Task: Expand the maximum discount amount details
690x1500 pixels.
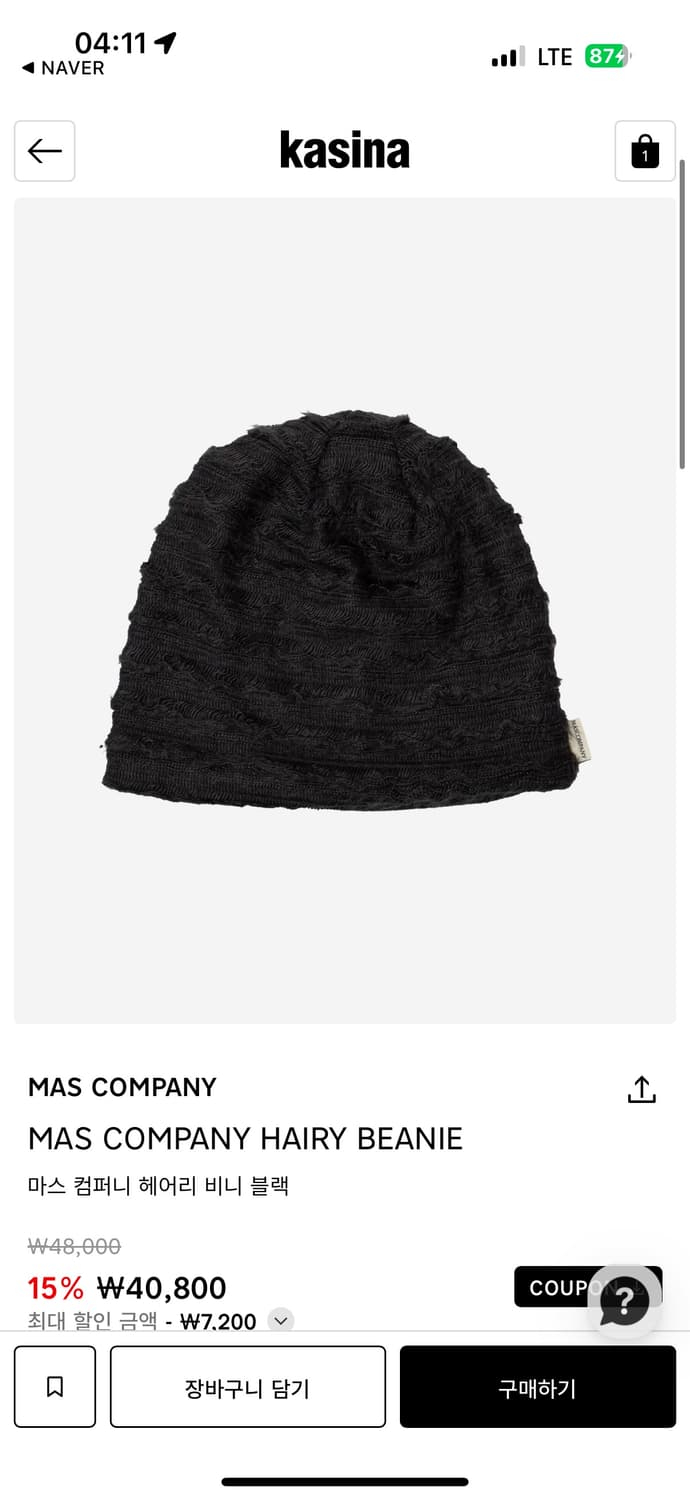Action: 282,1320
